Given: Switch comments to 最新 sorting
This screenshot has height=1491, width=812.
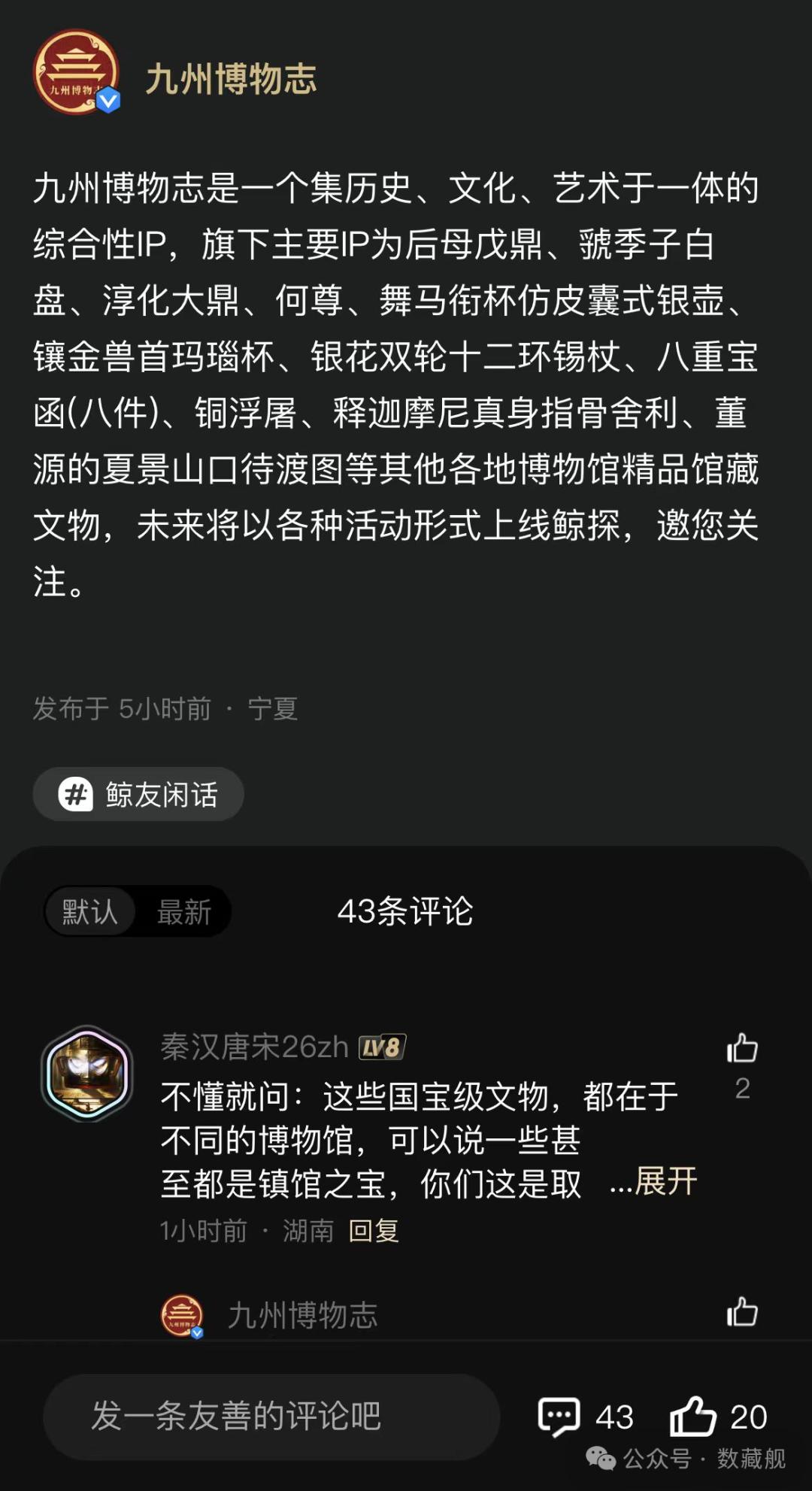Looking at the screenshot, I should (183, 911).
